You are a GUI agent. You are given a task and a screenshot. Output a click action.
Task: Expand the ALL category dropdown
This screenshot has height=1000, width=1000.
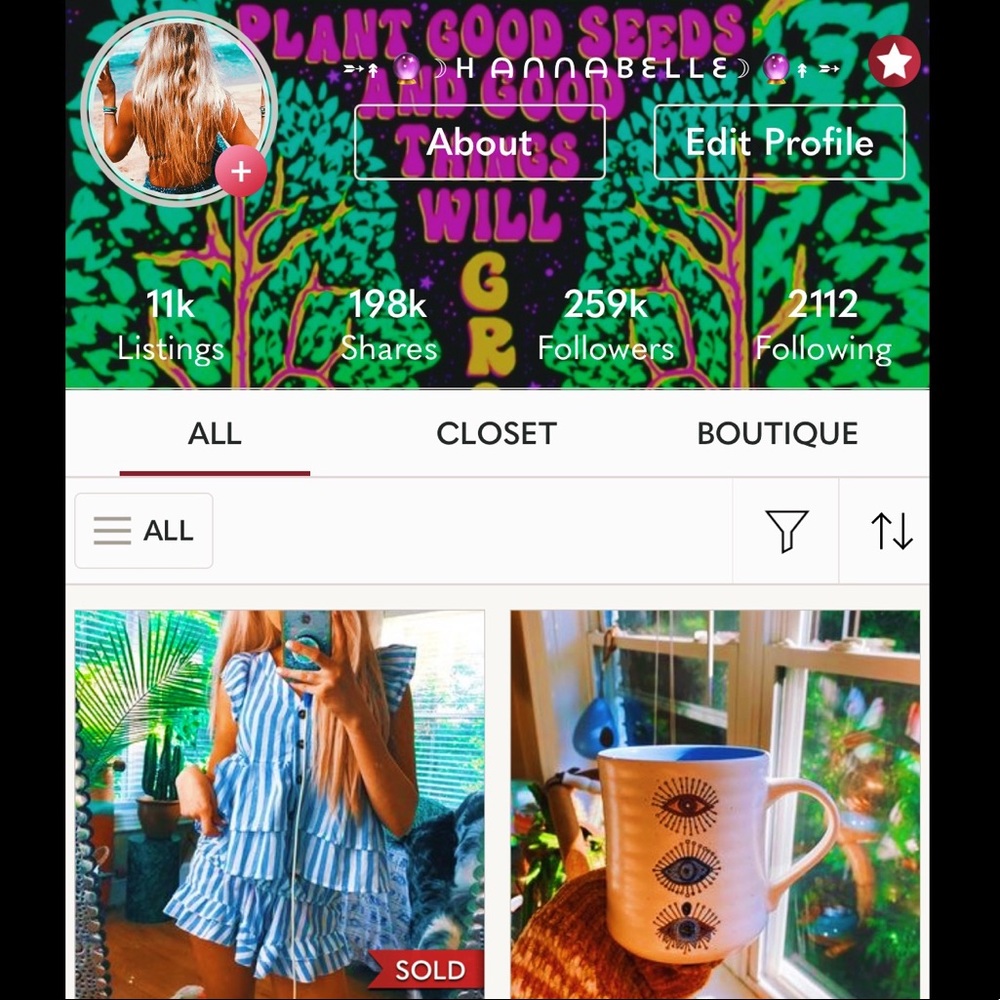pos(144,530)
